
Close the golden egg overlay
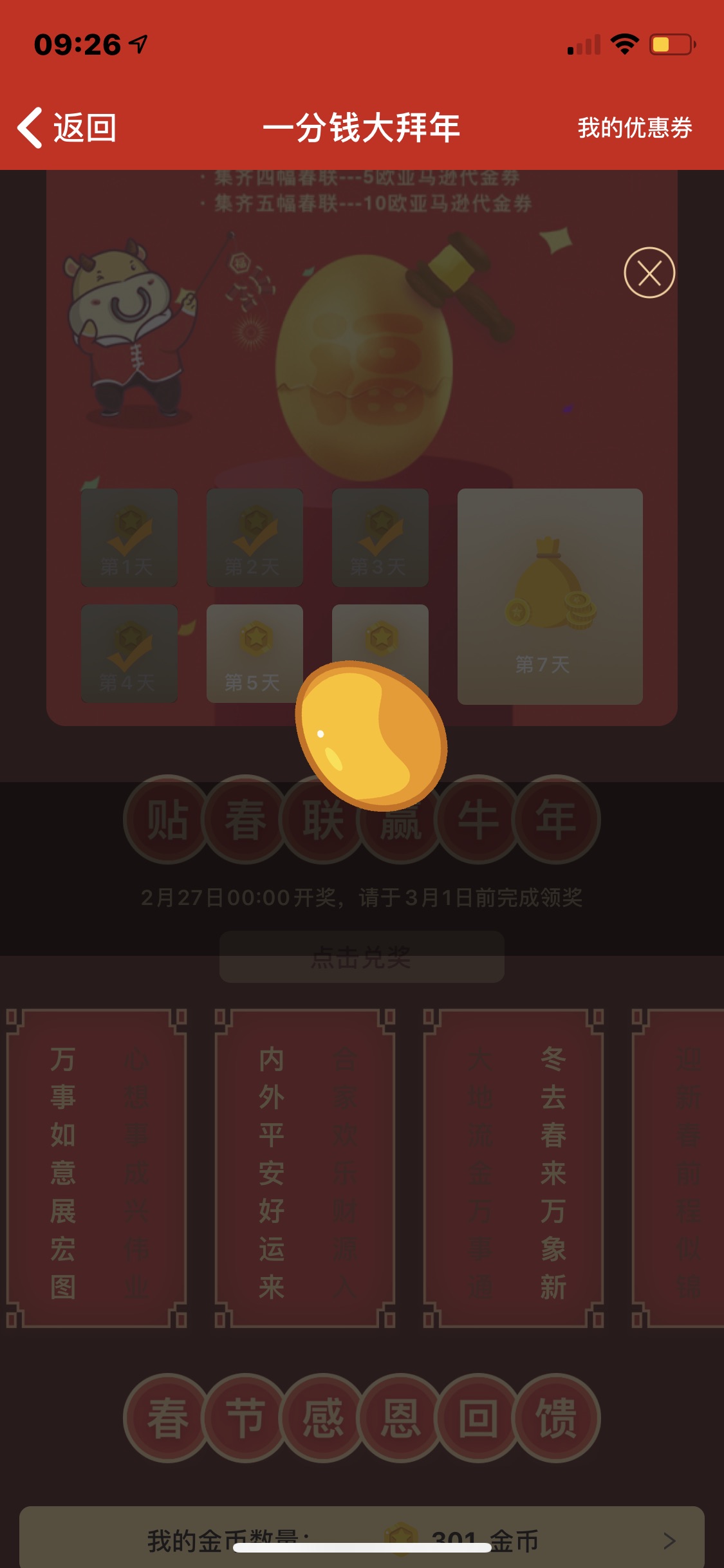click(x=649, y=273)
